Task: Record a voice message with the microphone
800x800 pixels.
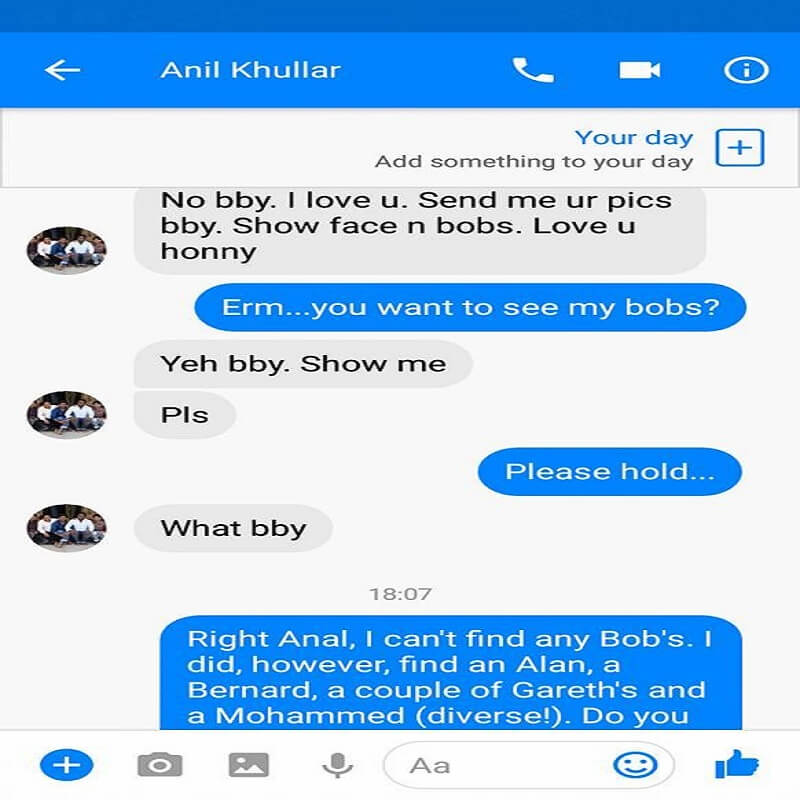Action: coord(337,766)
